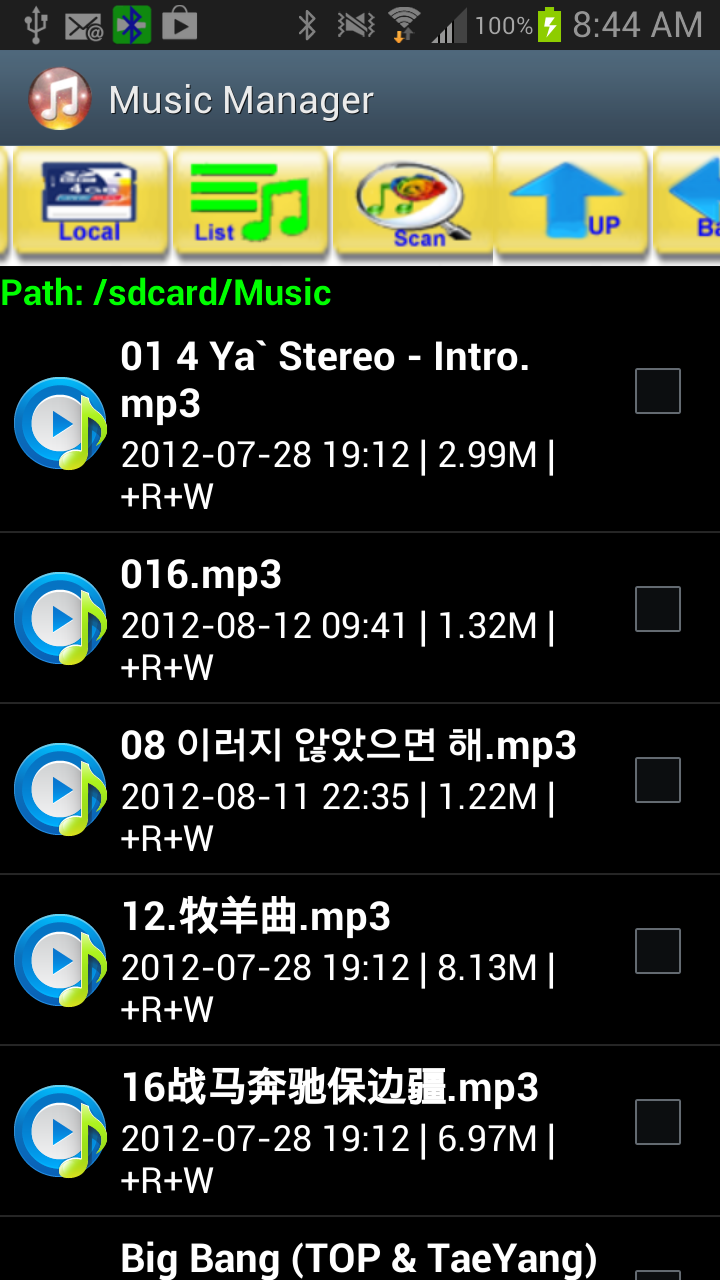Play the 08 이러지 않았으면 해.mp3 track

(x=60, y=790)
